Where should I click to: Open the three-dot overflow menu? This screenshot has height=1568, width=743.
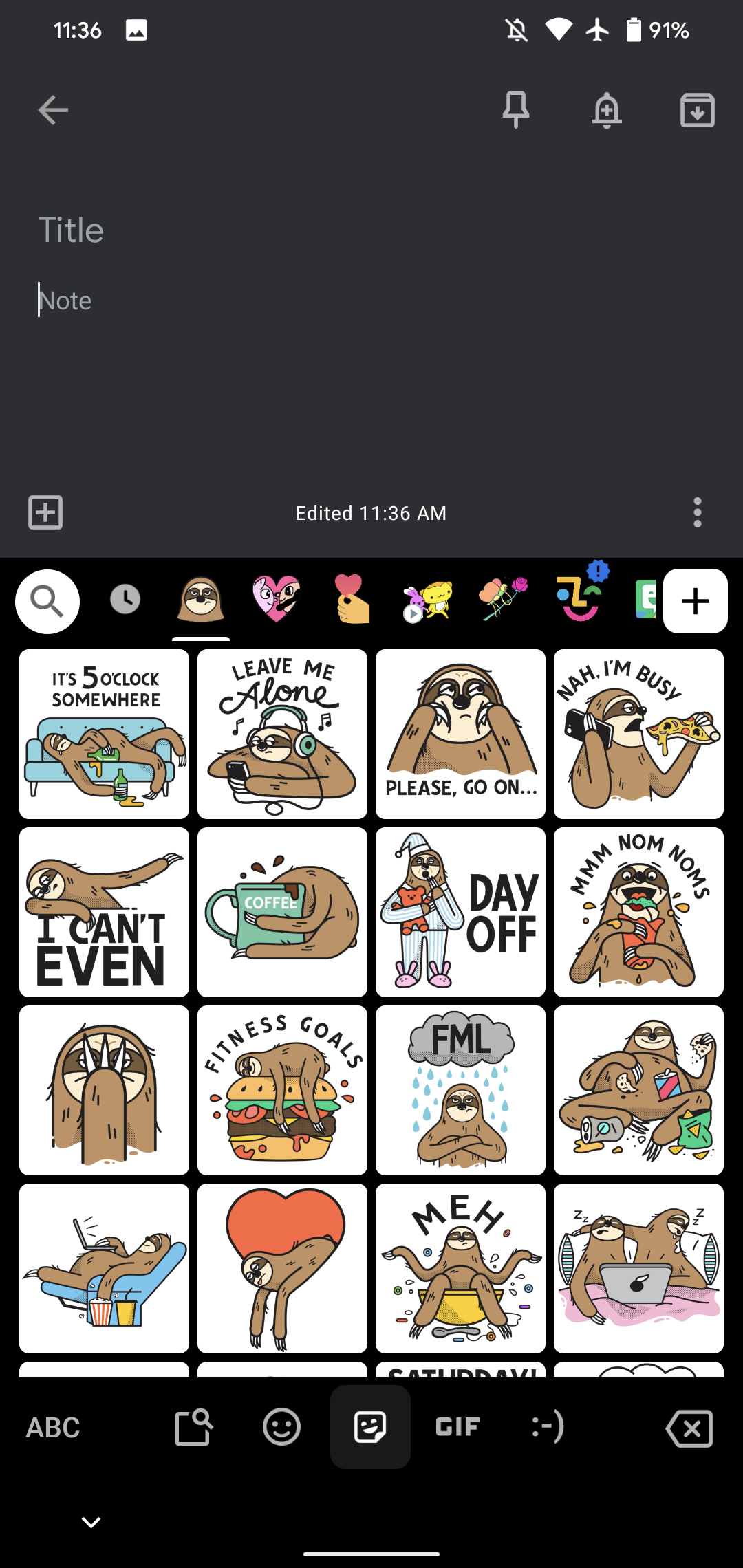coord(698,512)
